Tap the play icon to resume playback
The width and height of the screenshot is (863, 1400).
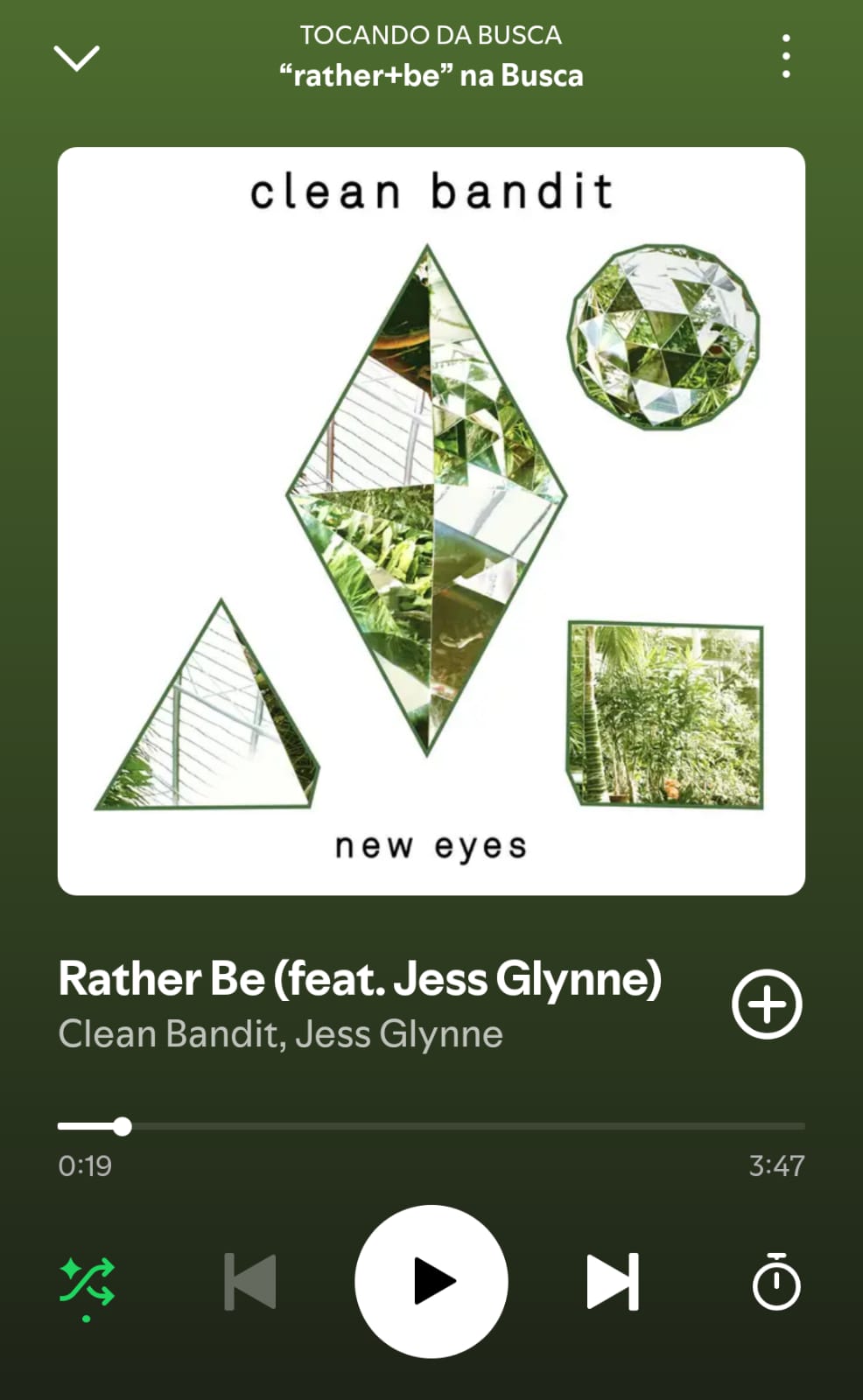[431, 1280]
